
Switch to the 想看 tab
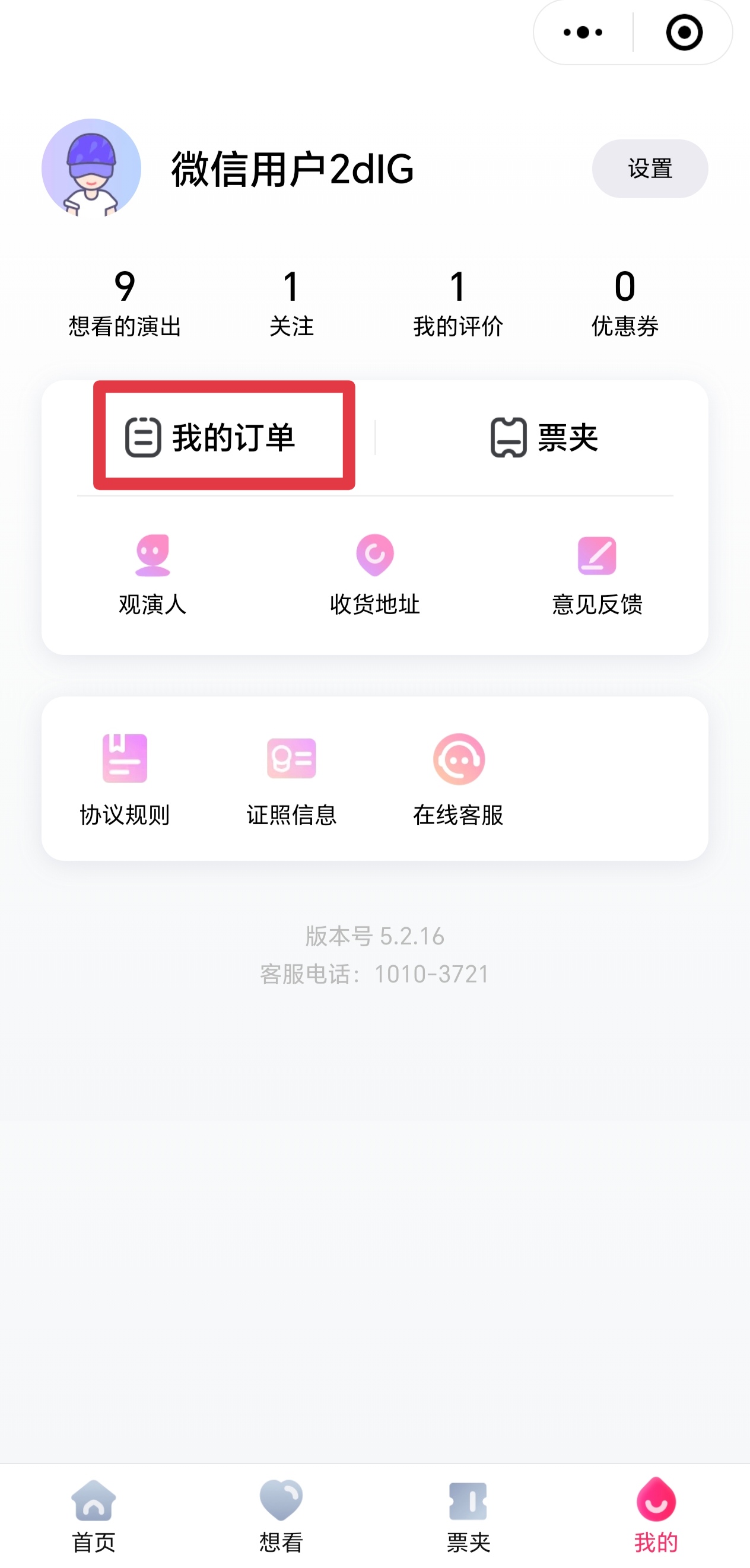[281, 1516]
